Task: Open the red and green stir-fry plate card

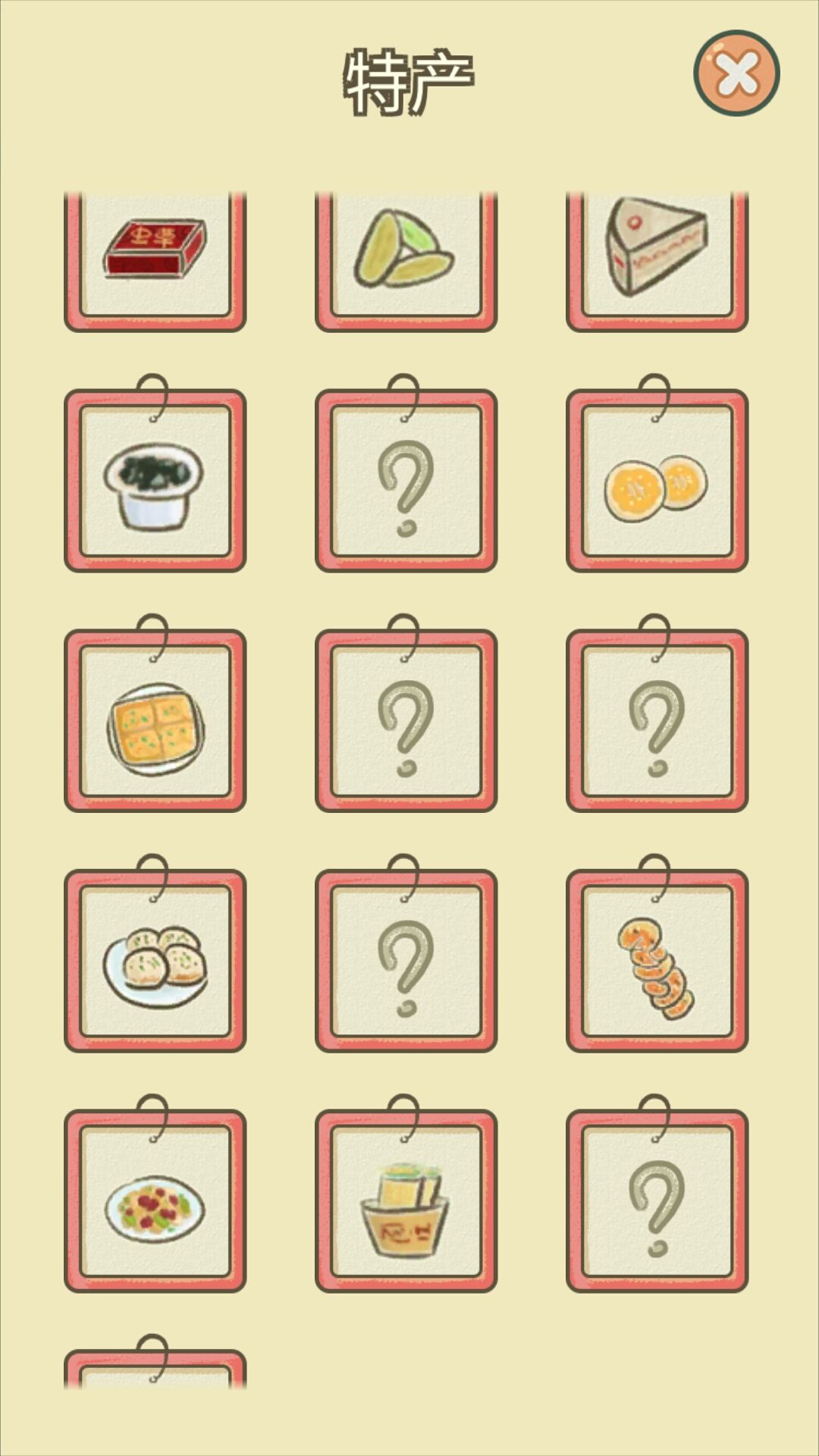Action: 155,1200
